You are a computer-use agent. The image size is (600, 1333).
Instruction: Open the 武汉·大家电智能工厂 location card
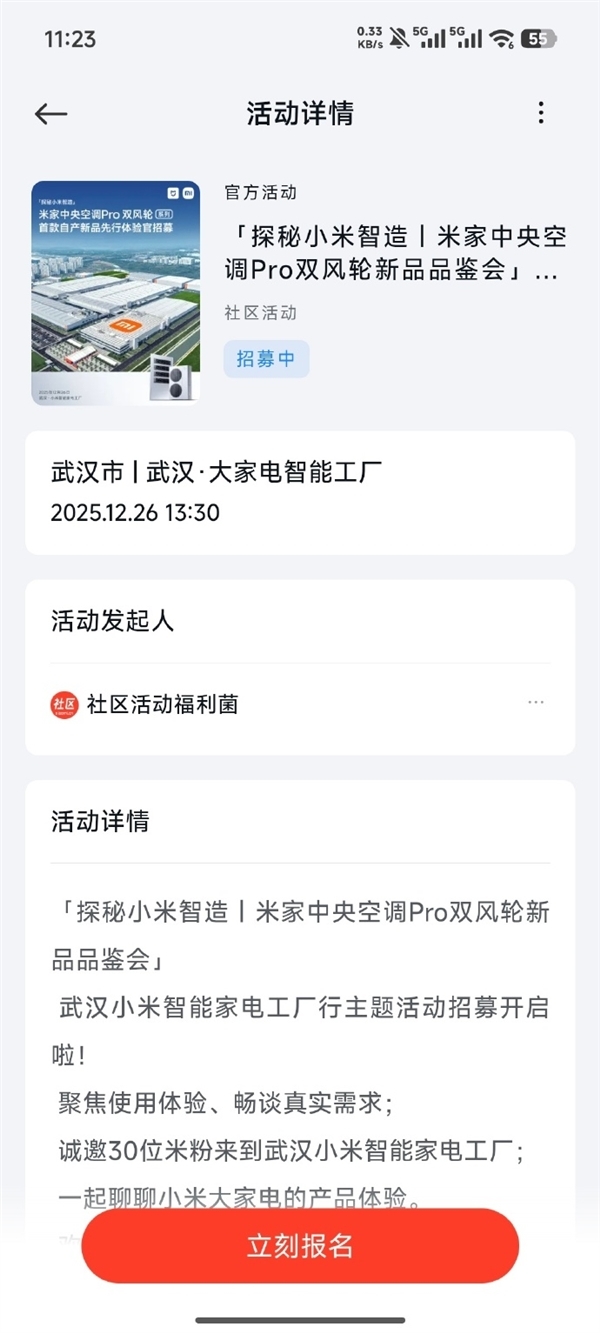(300, 492)
